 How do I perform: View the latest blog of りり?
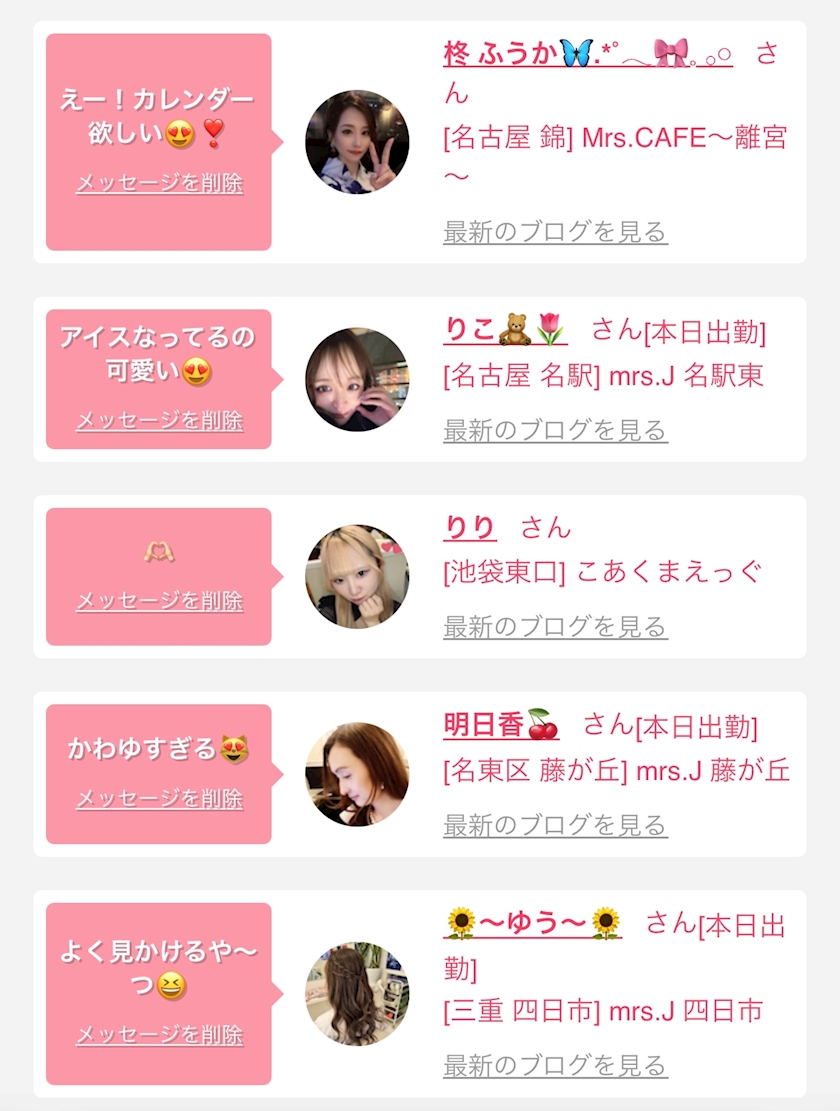point(555,627)
